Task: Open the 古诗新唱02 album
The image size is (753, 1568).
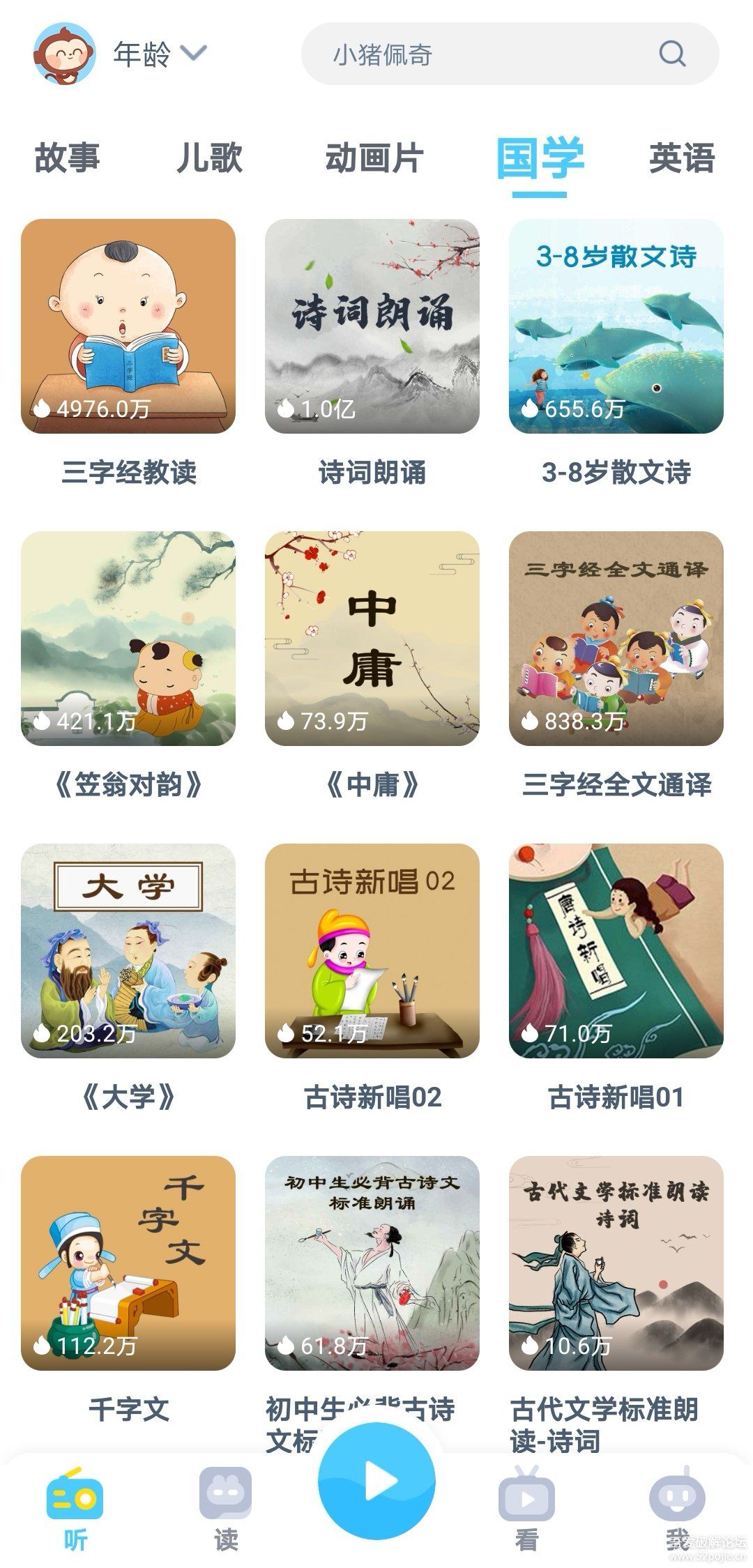Action: tap(372, 951)
